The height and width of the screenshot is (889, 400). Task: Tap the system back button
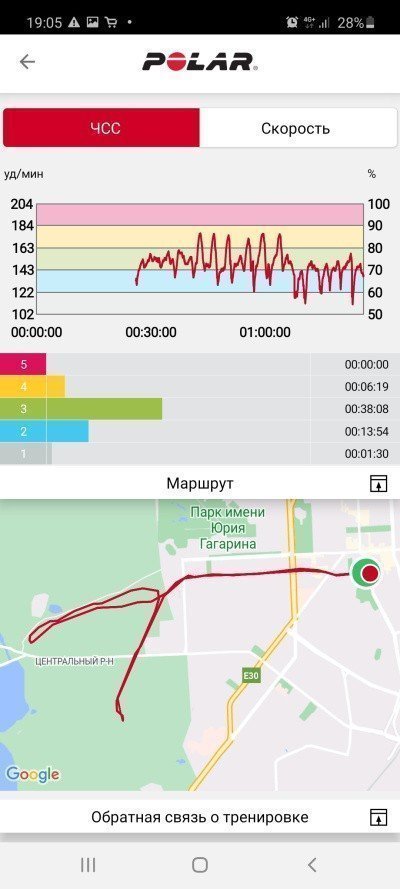pos(311,865)
